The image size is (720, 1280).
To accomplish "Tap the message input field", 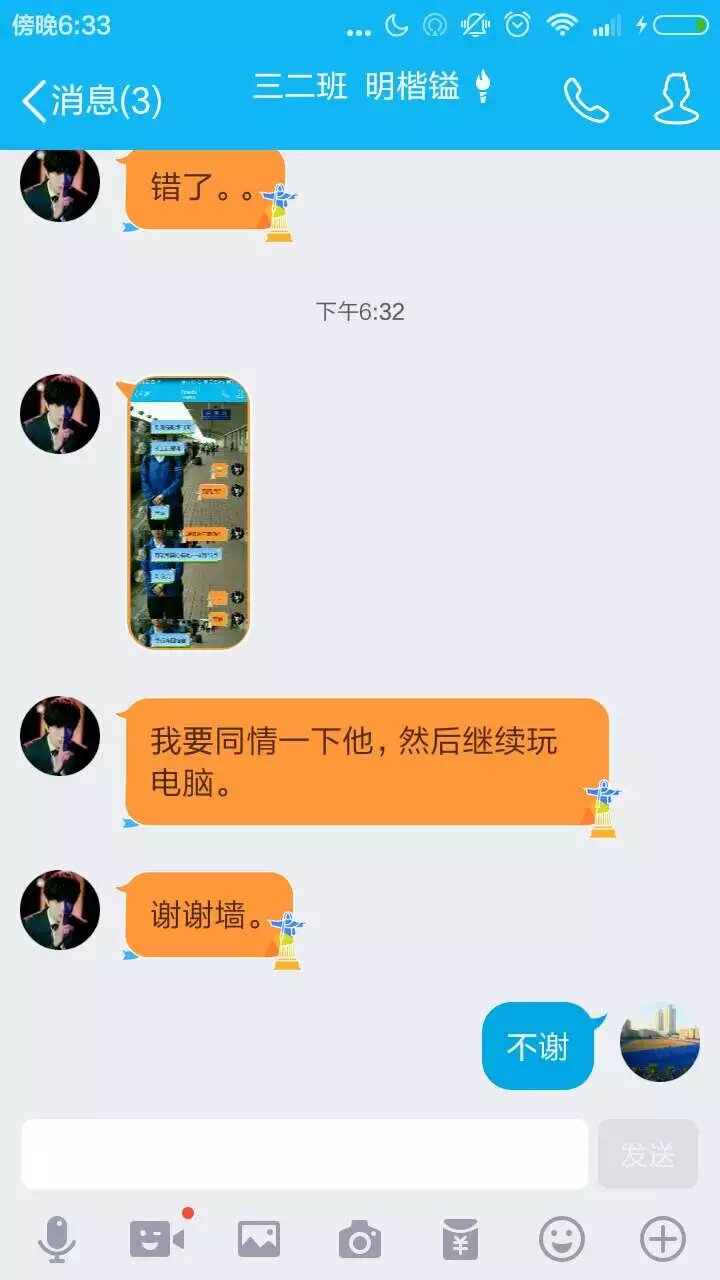I will (305, 1154).
